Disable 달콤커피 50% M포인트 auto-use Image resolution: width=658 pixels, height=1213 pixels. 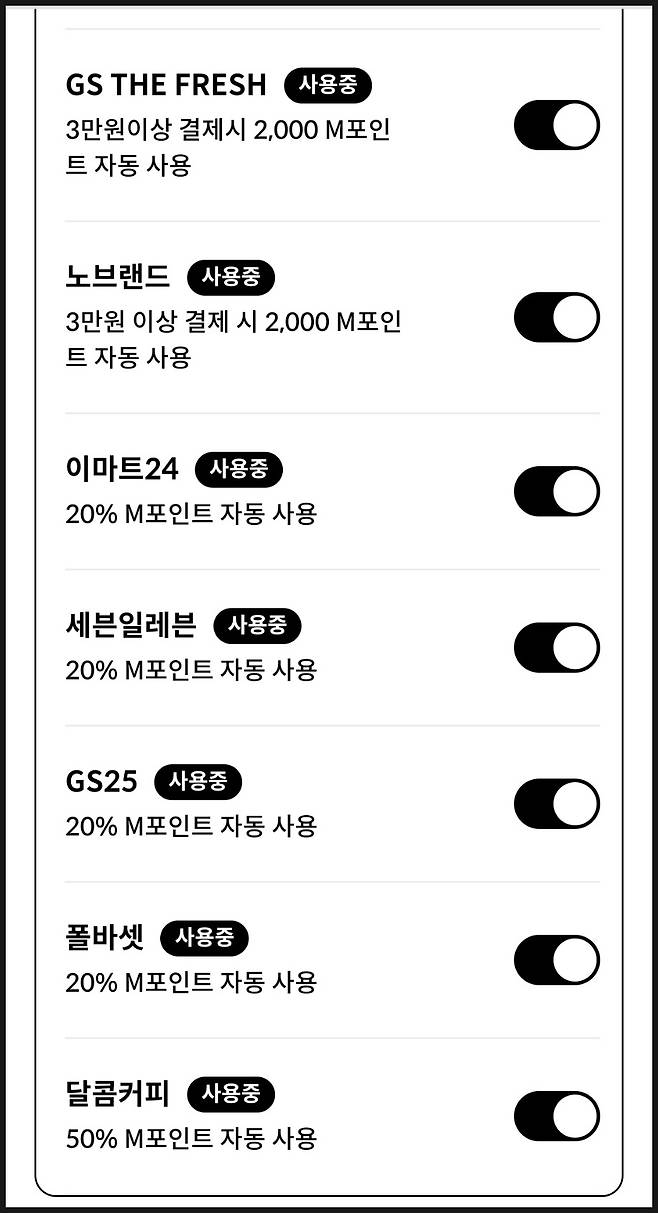coord(556,1116)
